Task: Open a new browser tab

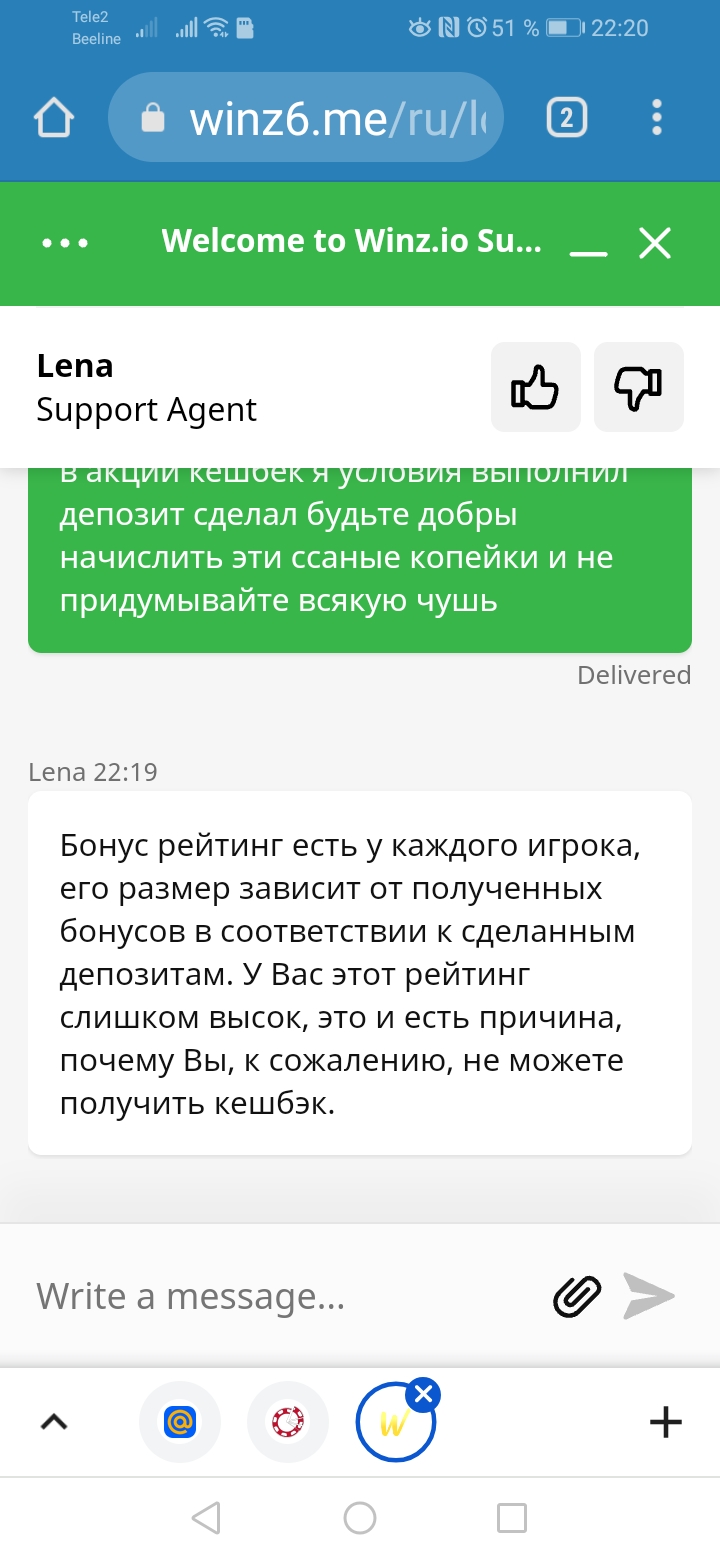Action: pyautogui.click(x=666, y=1421)
